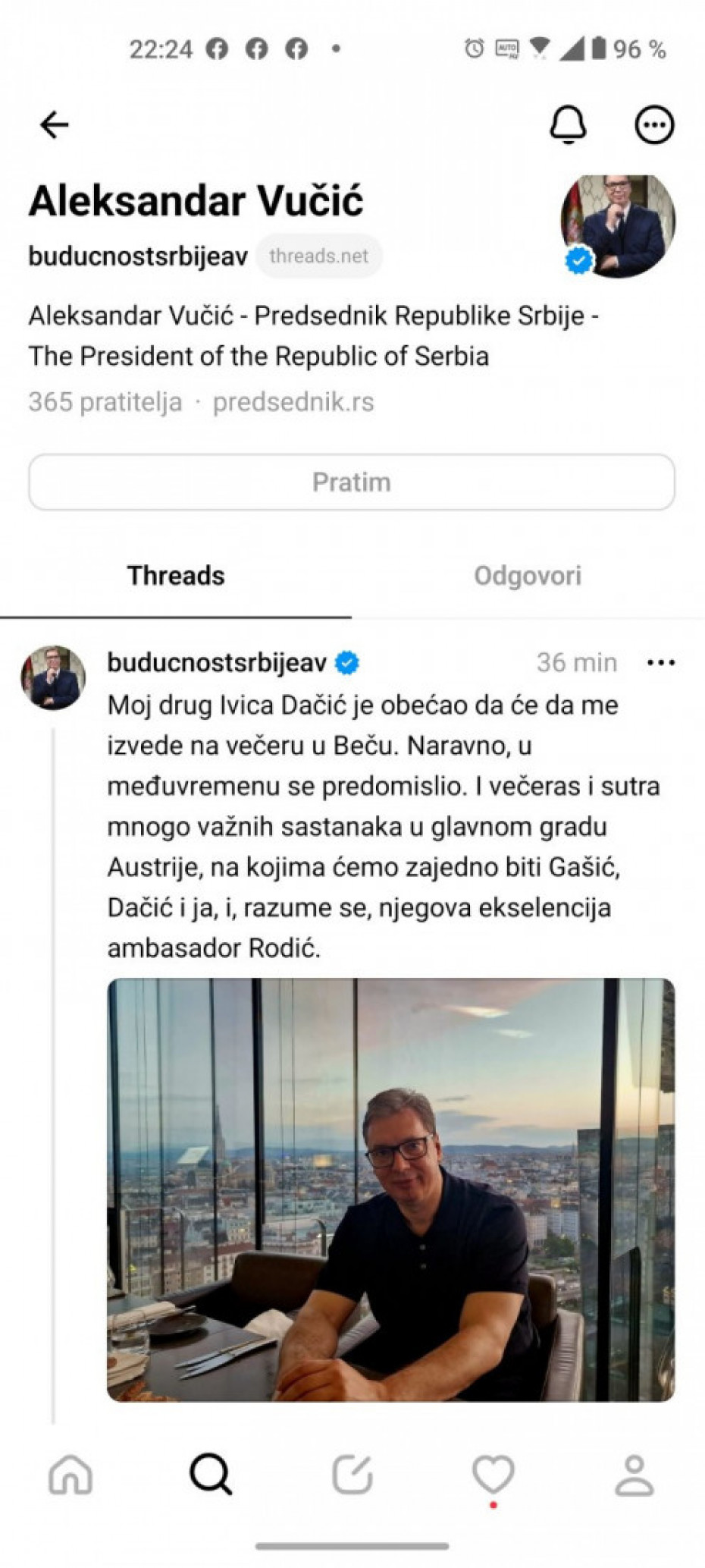Open the post's three-dot menu
Screen dimensions: 705x1568
tap(661, 663)
